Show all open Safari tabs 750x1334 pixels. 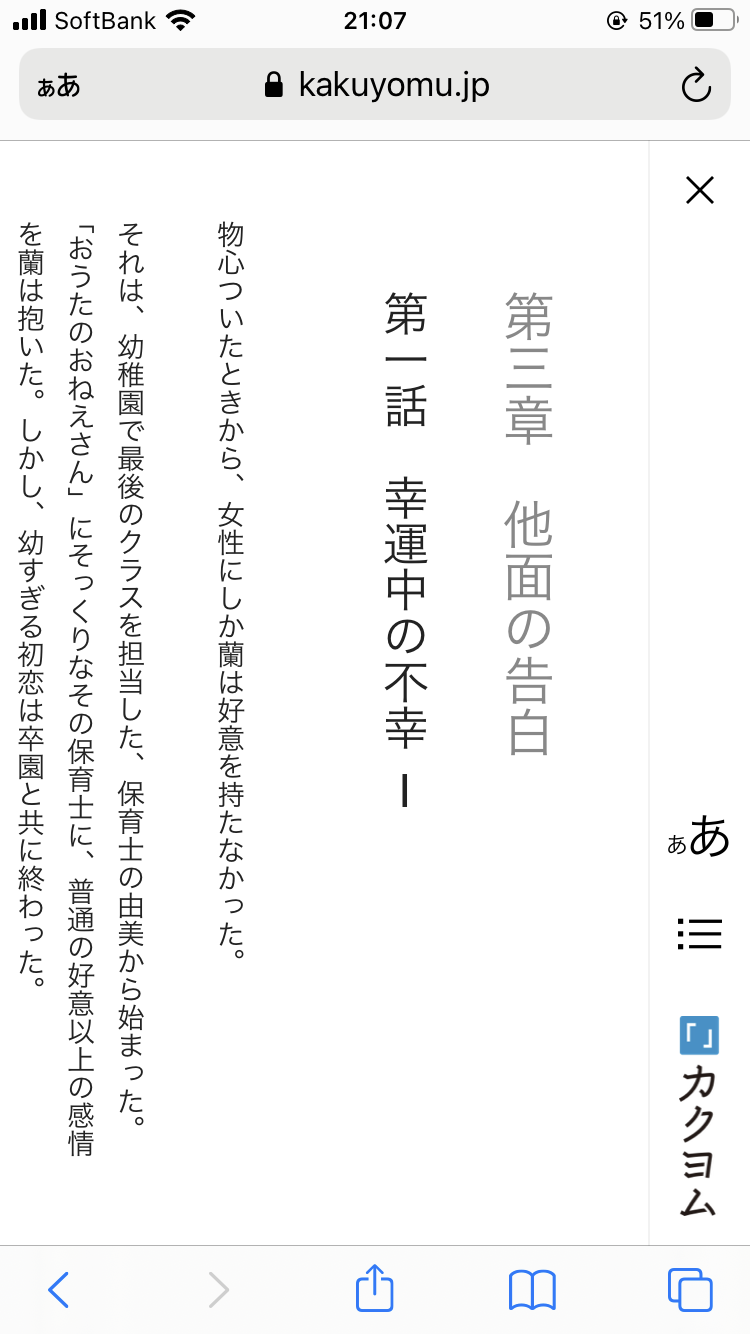click(x=690, y=1290)
